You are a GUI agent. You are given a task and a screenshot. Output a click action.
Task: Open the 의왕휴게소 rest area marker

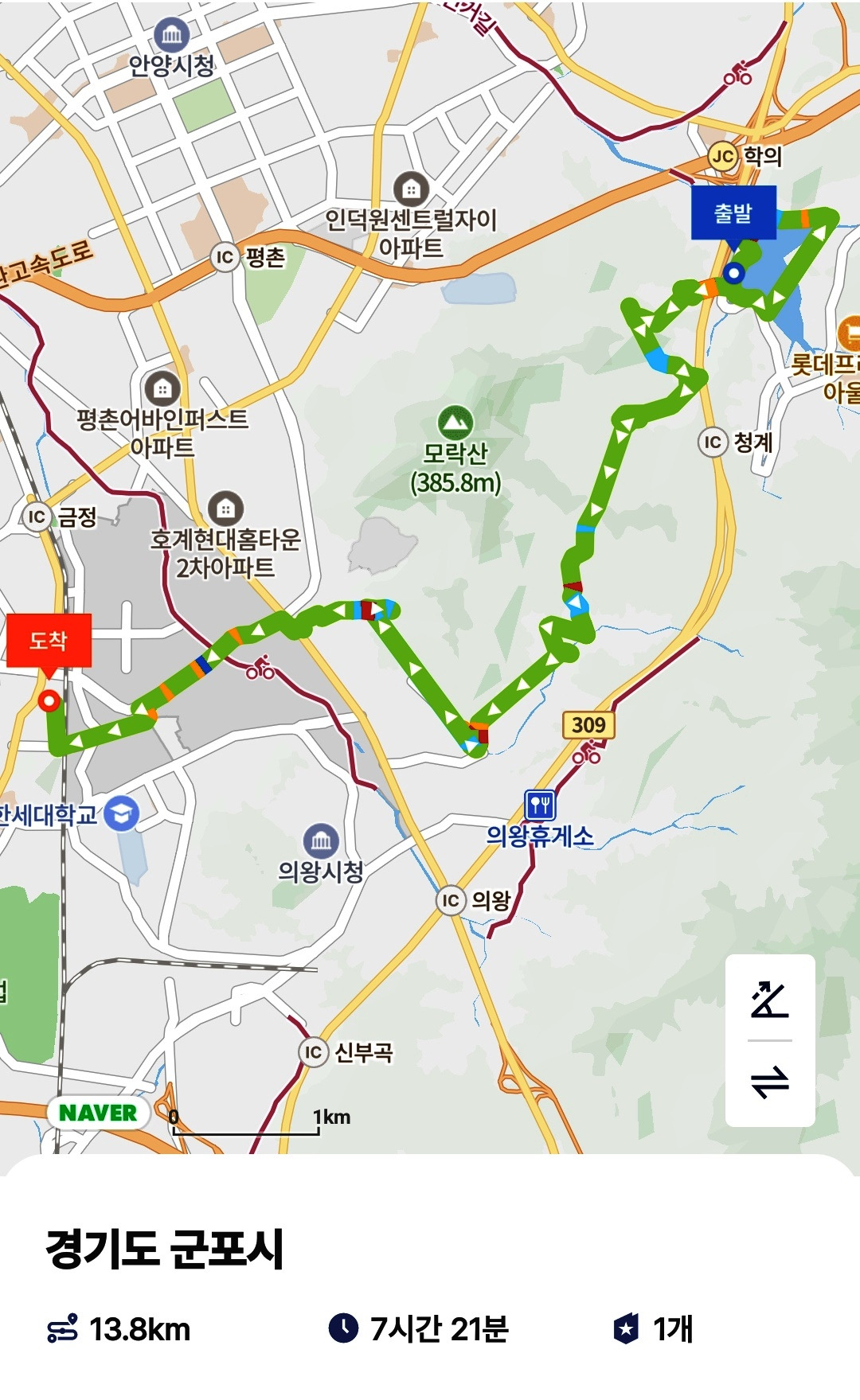pyautogui.click(x=540, y=805)
